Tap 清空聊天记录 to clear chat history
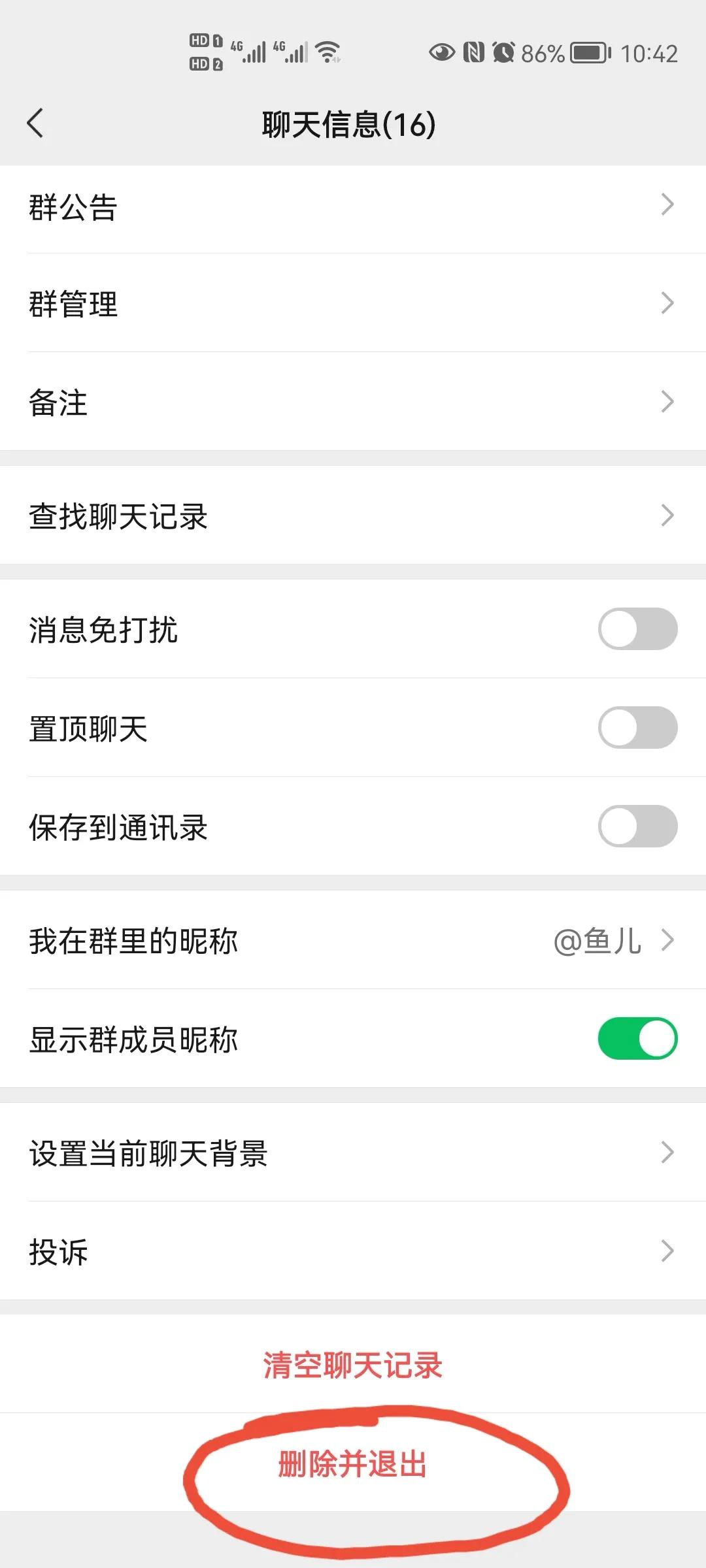Image resolution: width=706 pixels, height=1568 pixels. coord(353,1365)
